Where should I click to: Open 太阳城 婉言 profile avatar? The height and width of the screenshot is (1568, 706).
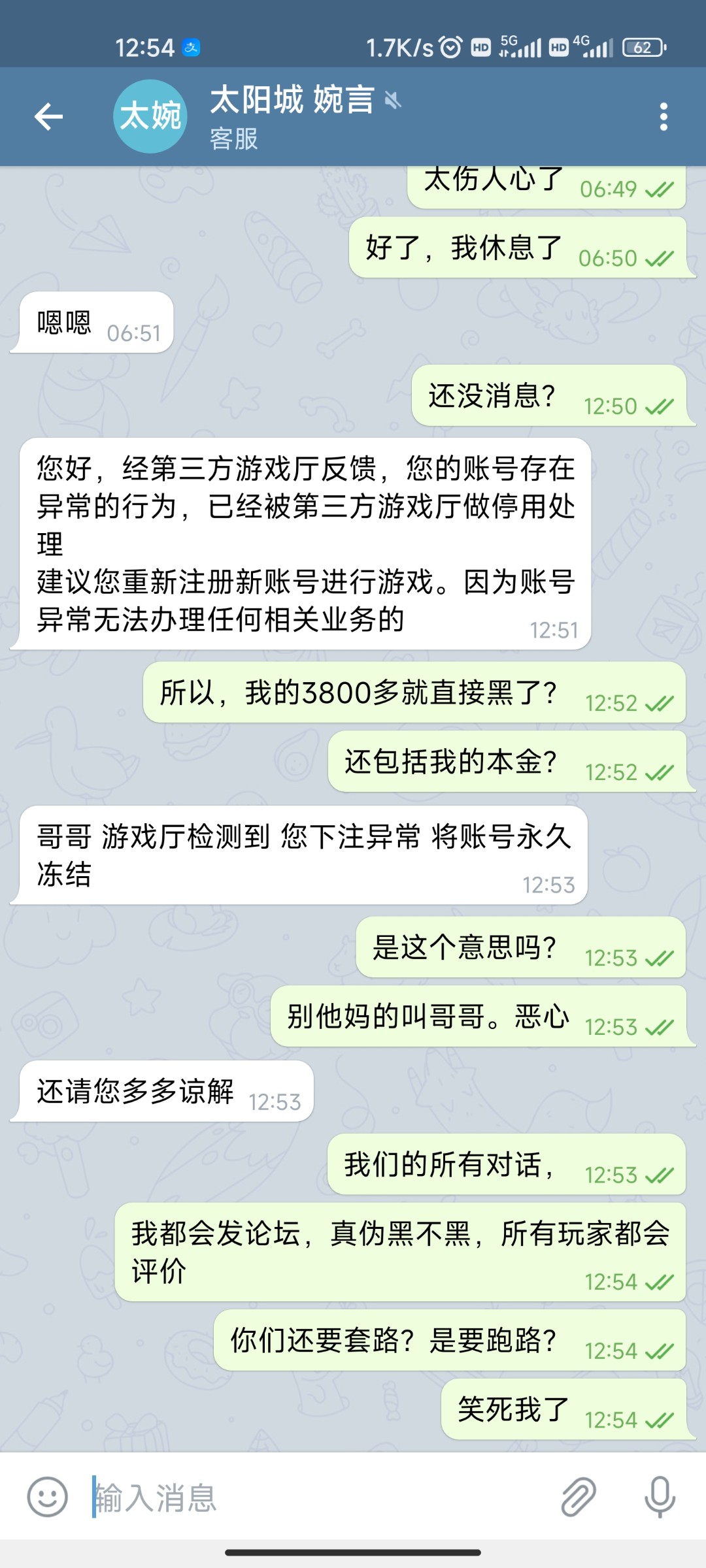click(150, 117)
